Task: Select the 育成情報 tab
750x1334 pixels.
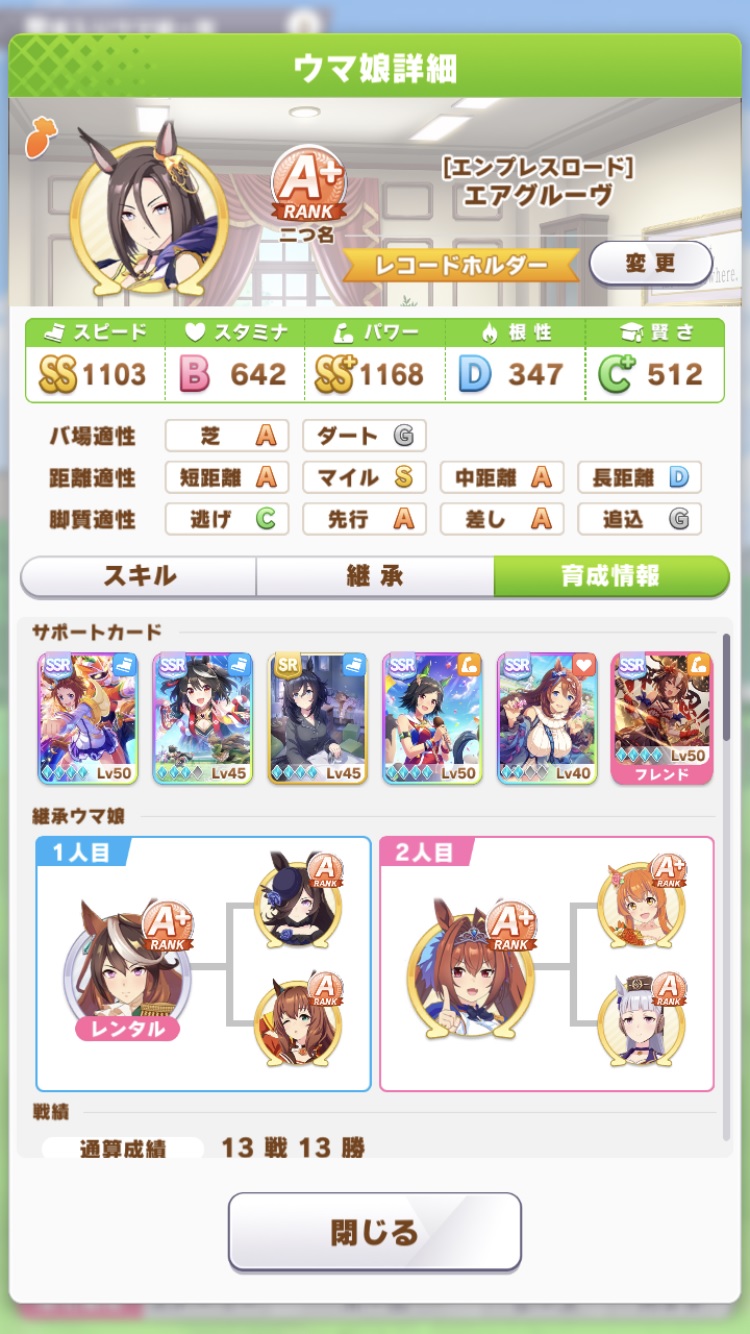Action: click(610, 576)
